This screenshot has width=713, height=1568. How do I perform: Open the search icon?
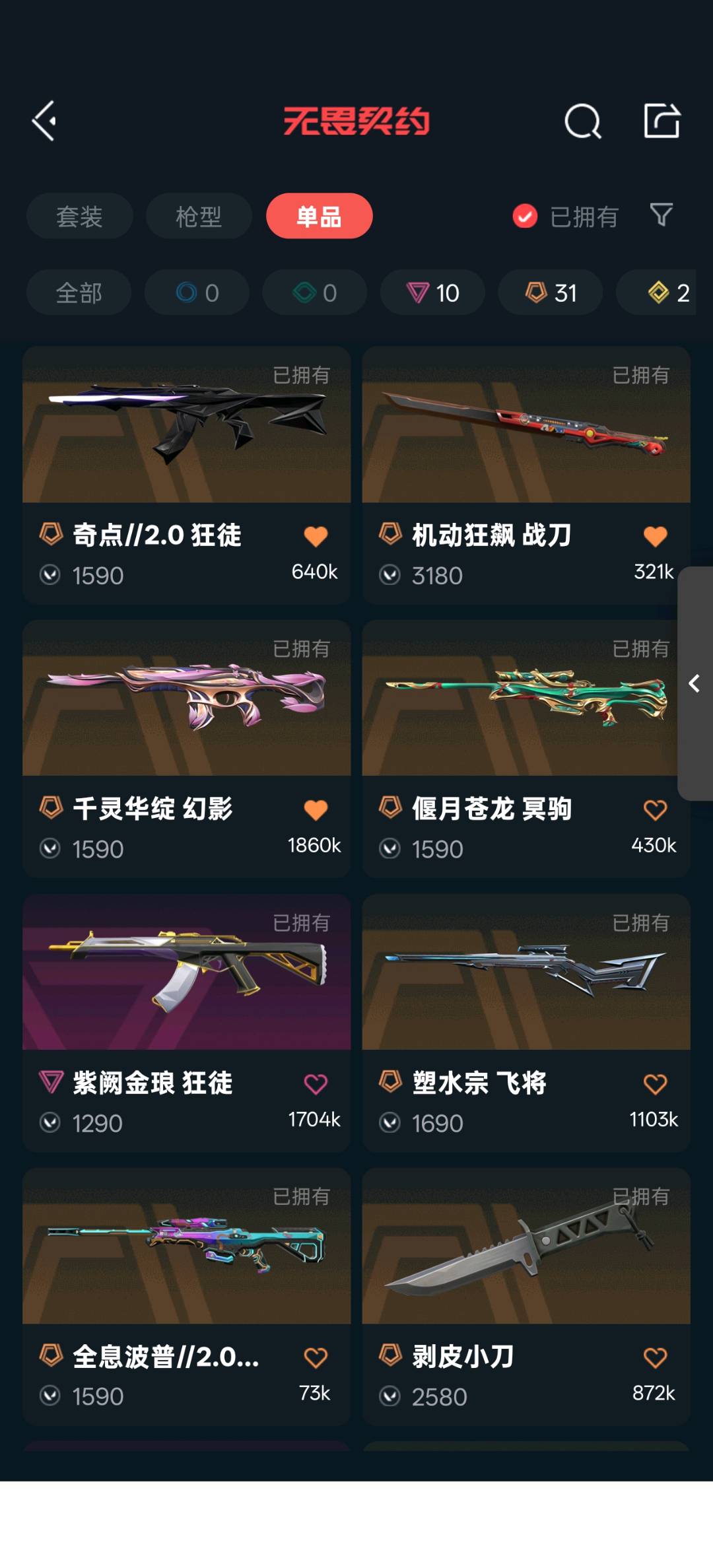pos(583,121)
